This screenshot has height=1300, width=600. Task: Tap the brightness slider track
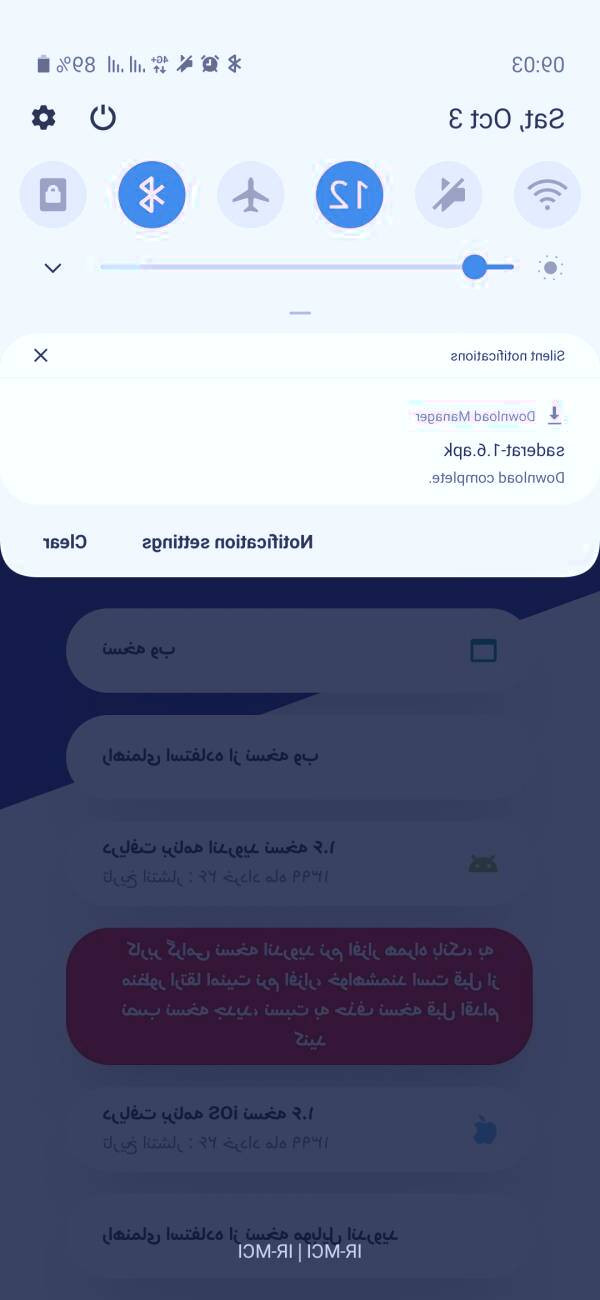tap(300, 267)
